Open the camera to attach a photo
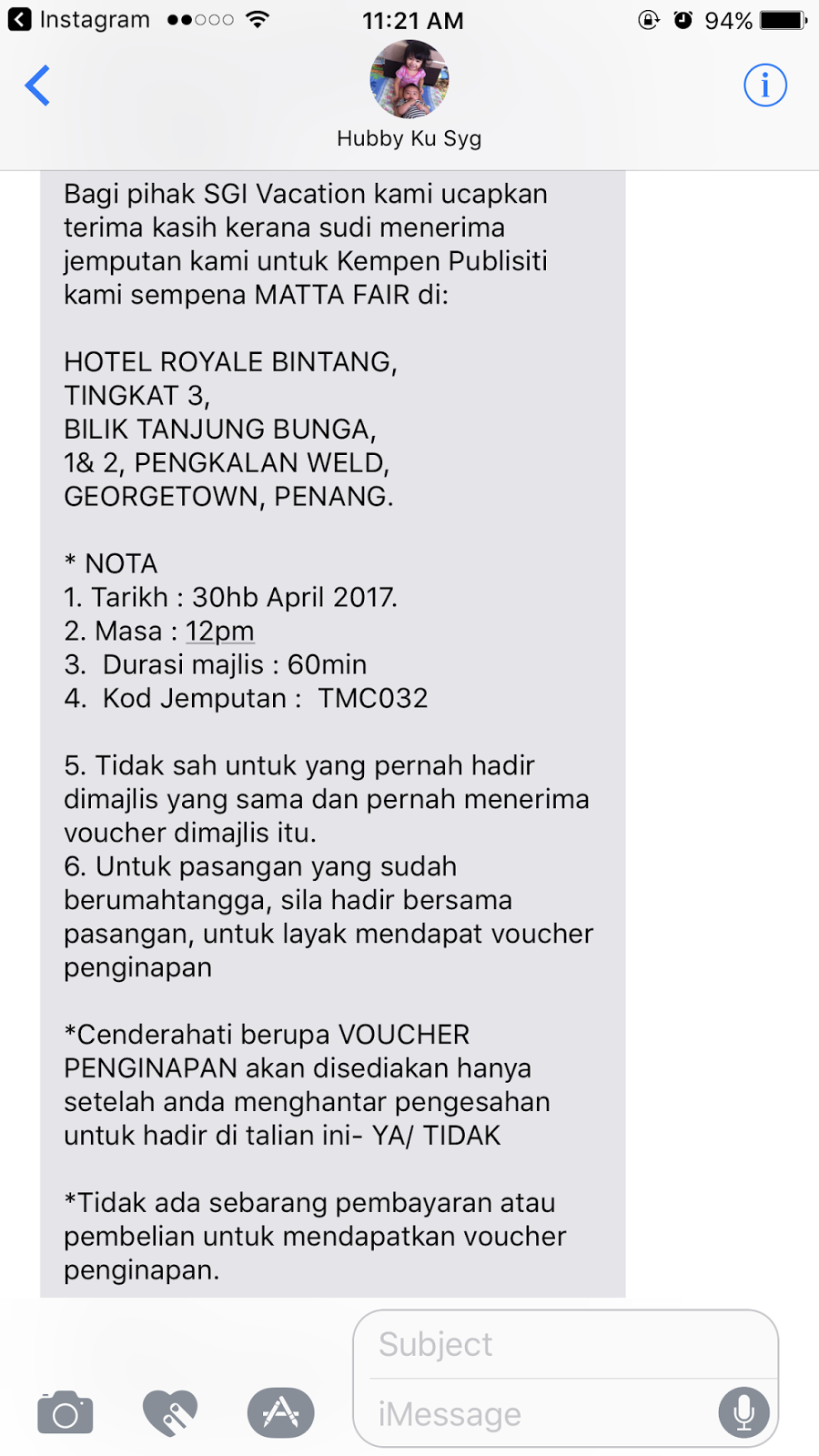The image size is (819, 1456). click(x=65, y=1413)
